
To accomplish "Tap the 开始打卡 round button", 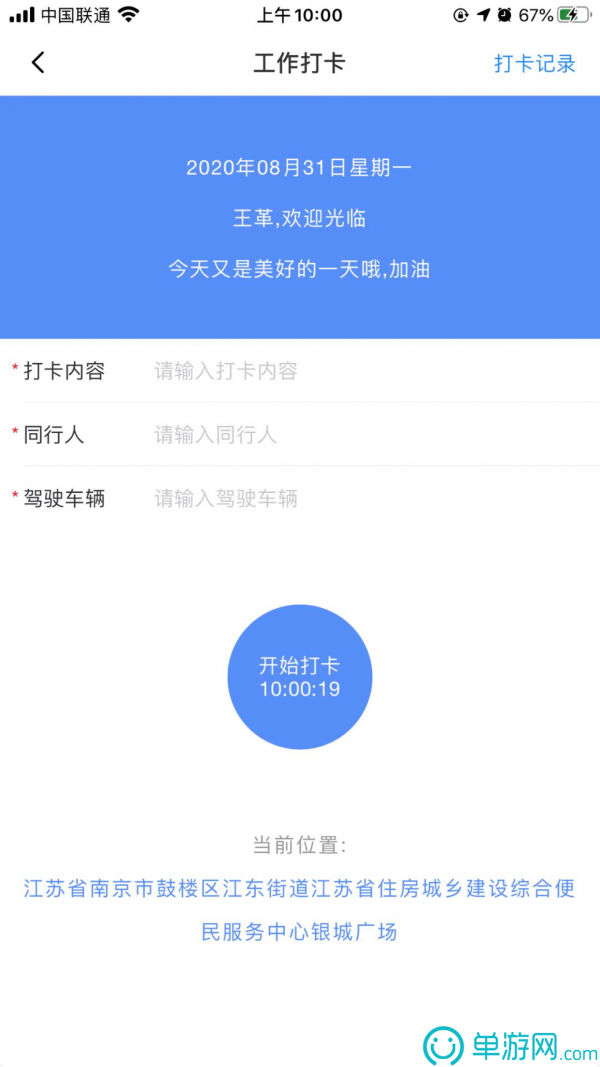I will click(300, 677).
